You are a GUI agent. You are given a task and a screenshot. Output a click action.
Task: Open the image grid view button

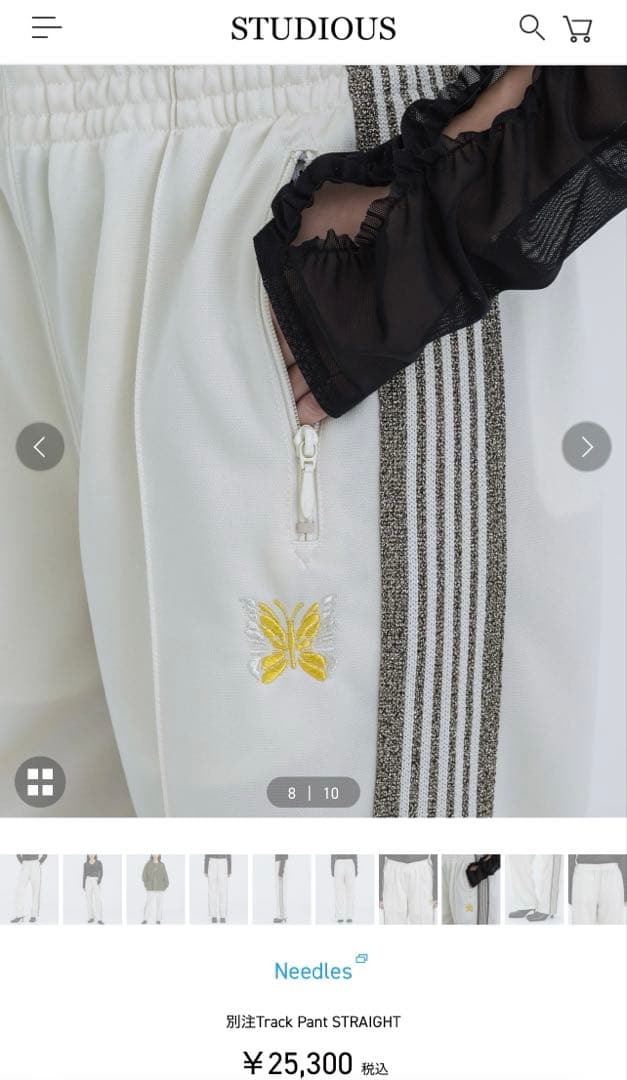(40, 781)
